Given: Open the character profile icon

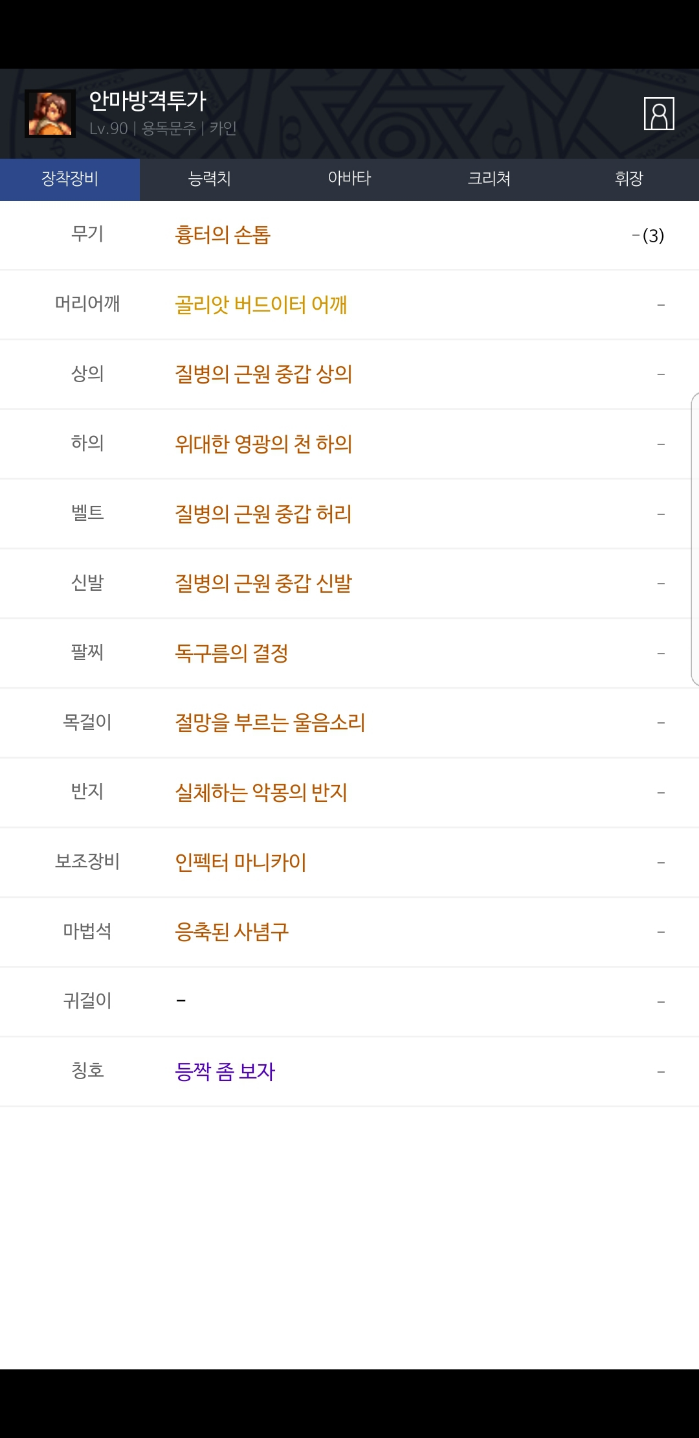Looking at the screenshot, I should (x=658, y=114).
